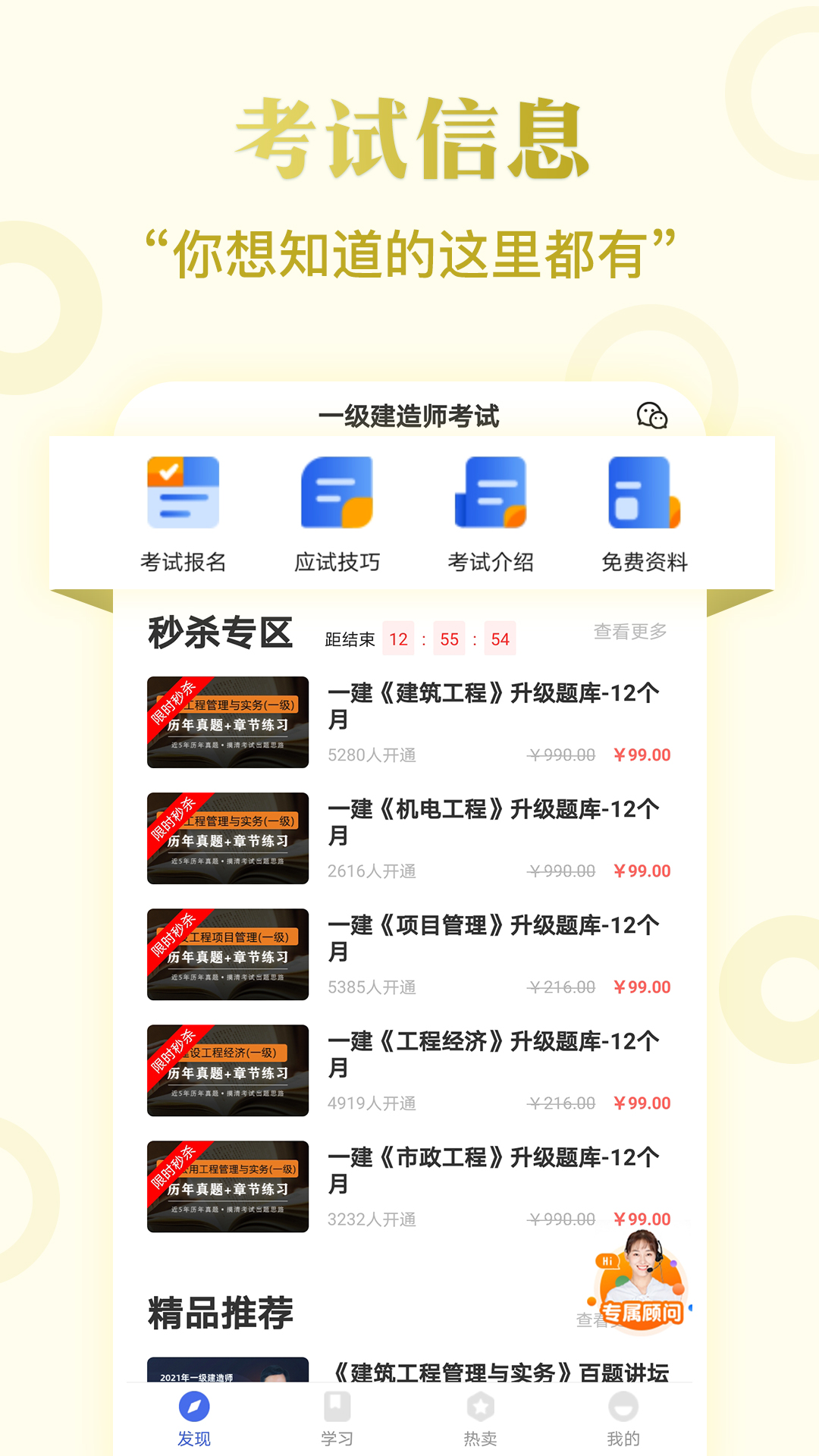Open the 我的 profile icon in bottom bar
The image size is (819, 1456).
click(x=623, y=1403)
